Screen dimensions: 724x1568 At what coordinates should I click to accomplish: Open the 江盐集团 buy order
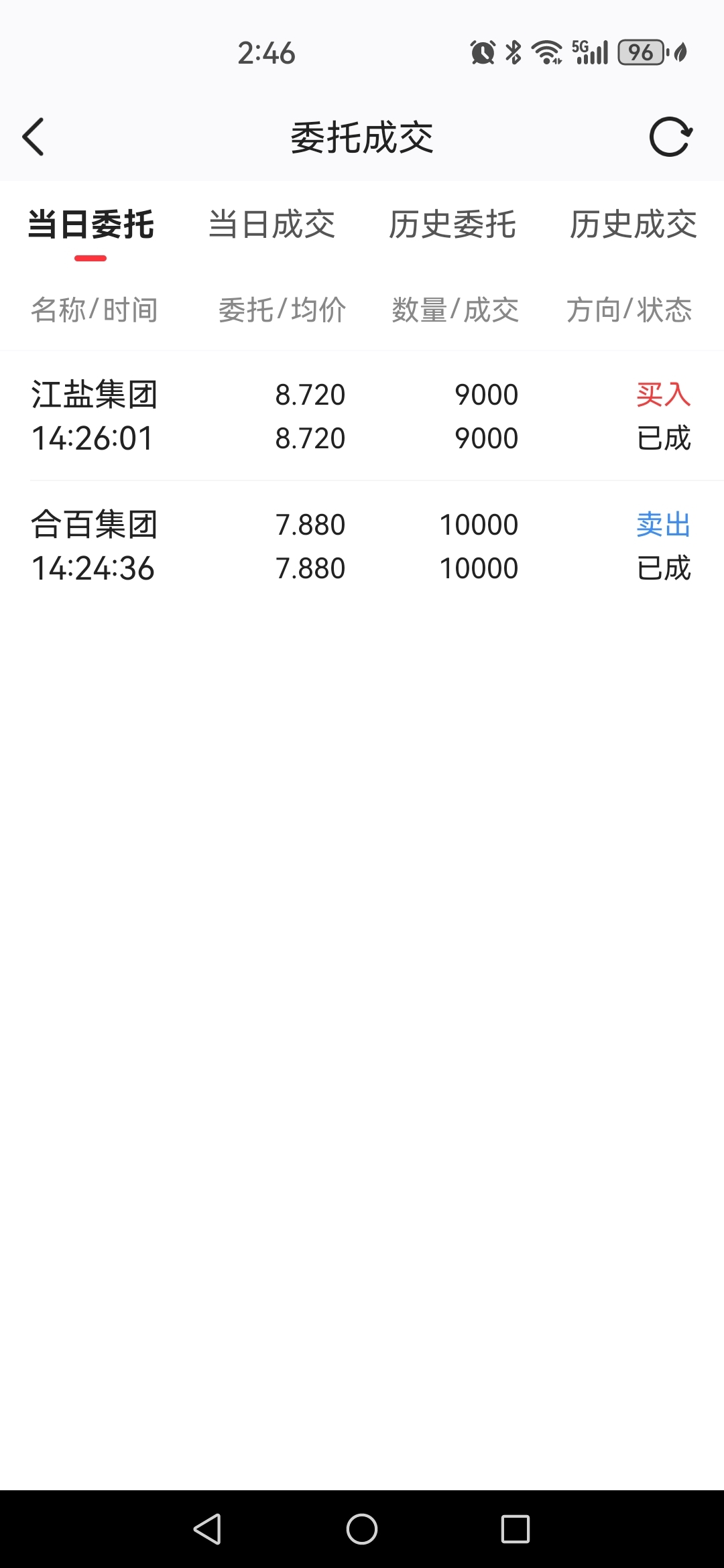(362, 415)
